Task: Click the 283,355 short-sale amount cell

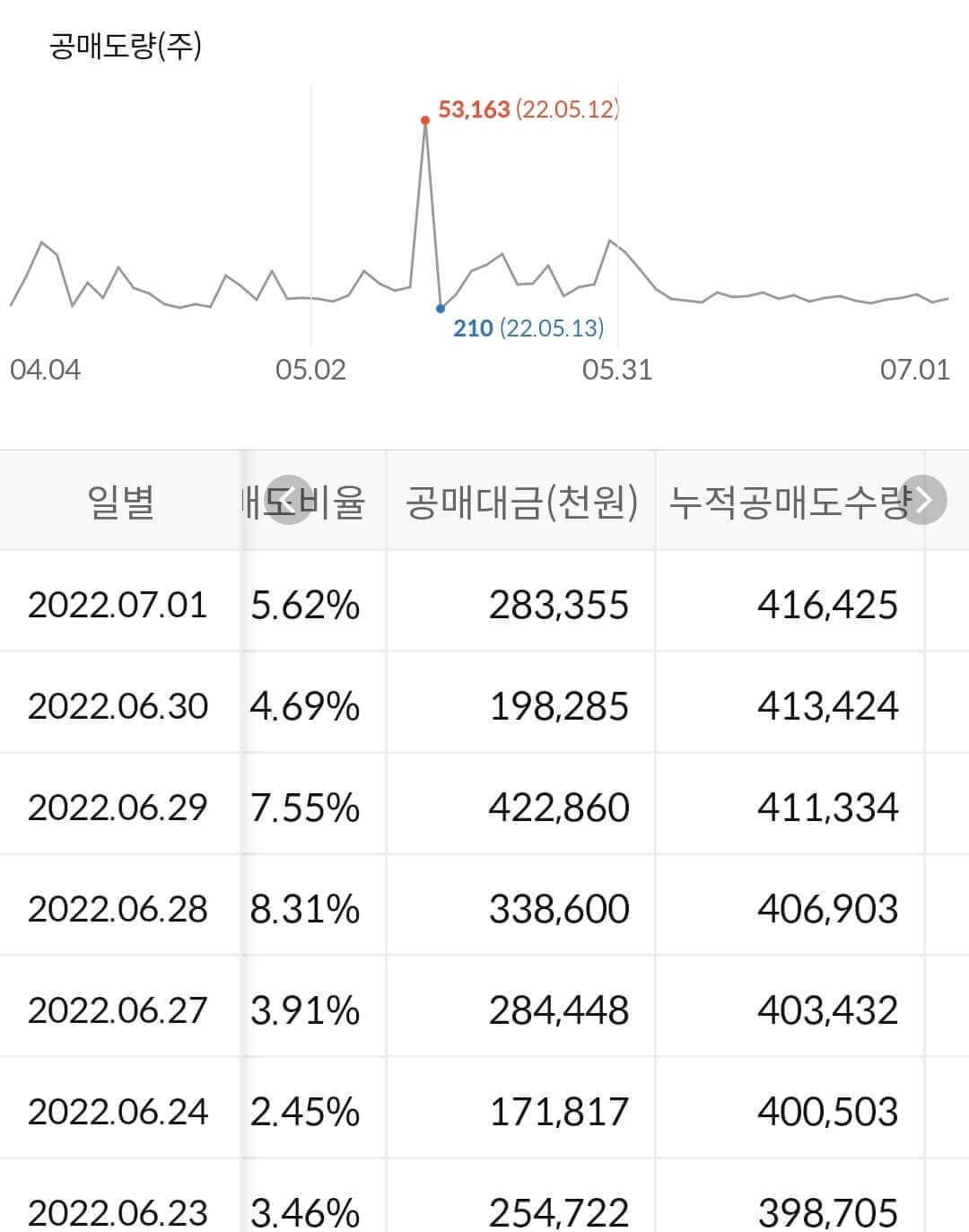Action: point(559,605)
